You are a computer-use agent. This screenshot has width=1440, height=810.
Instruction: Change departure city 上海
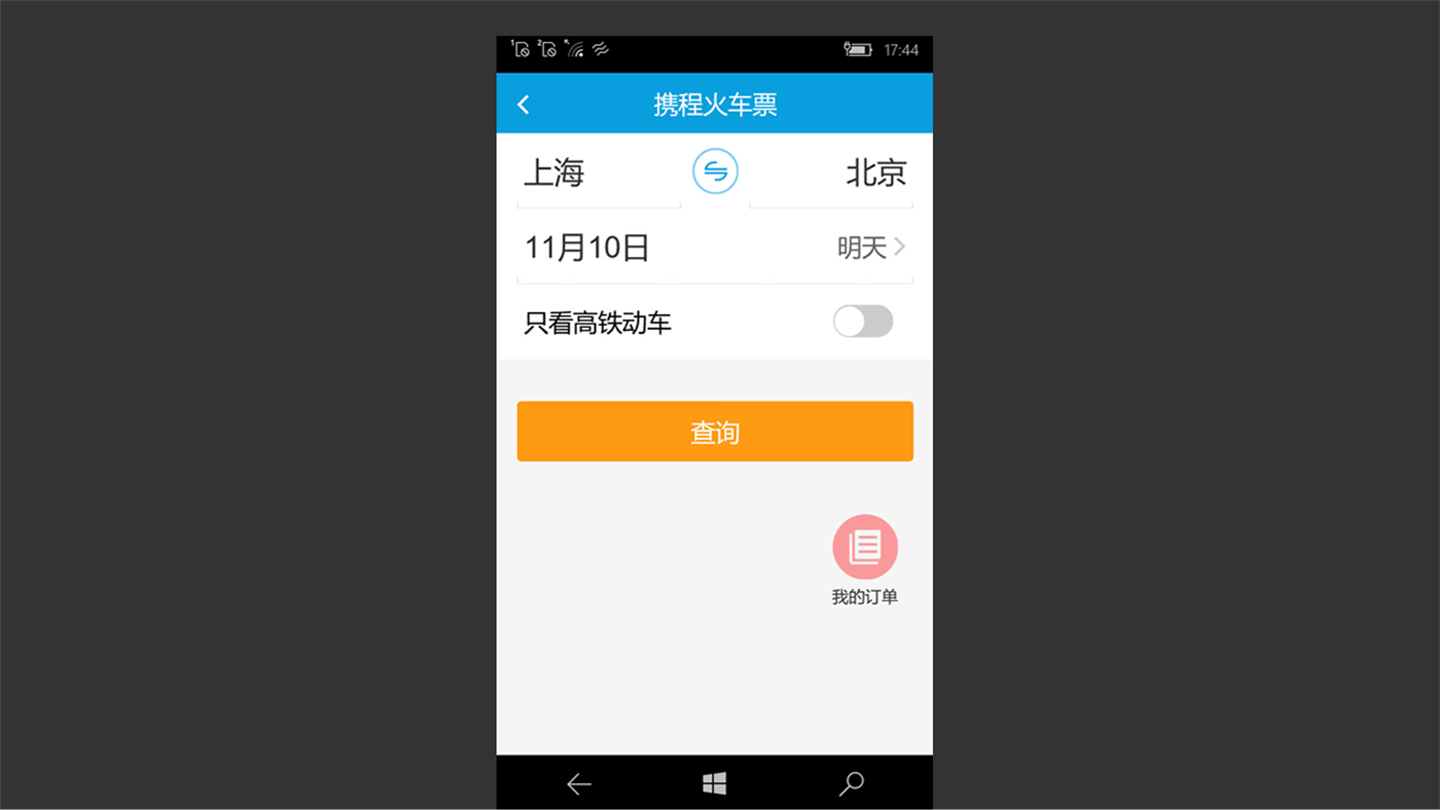pos(555,173)
